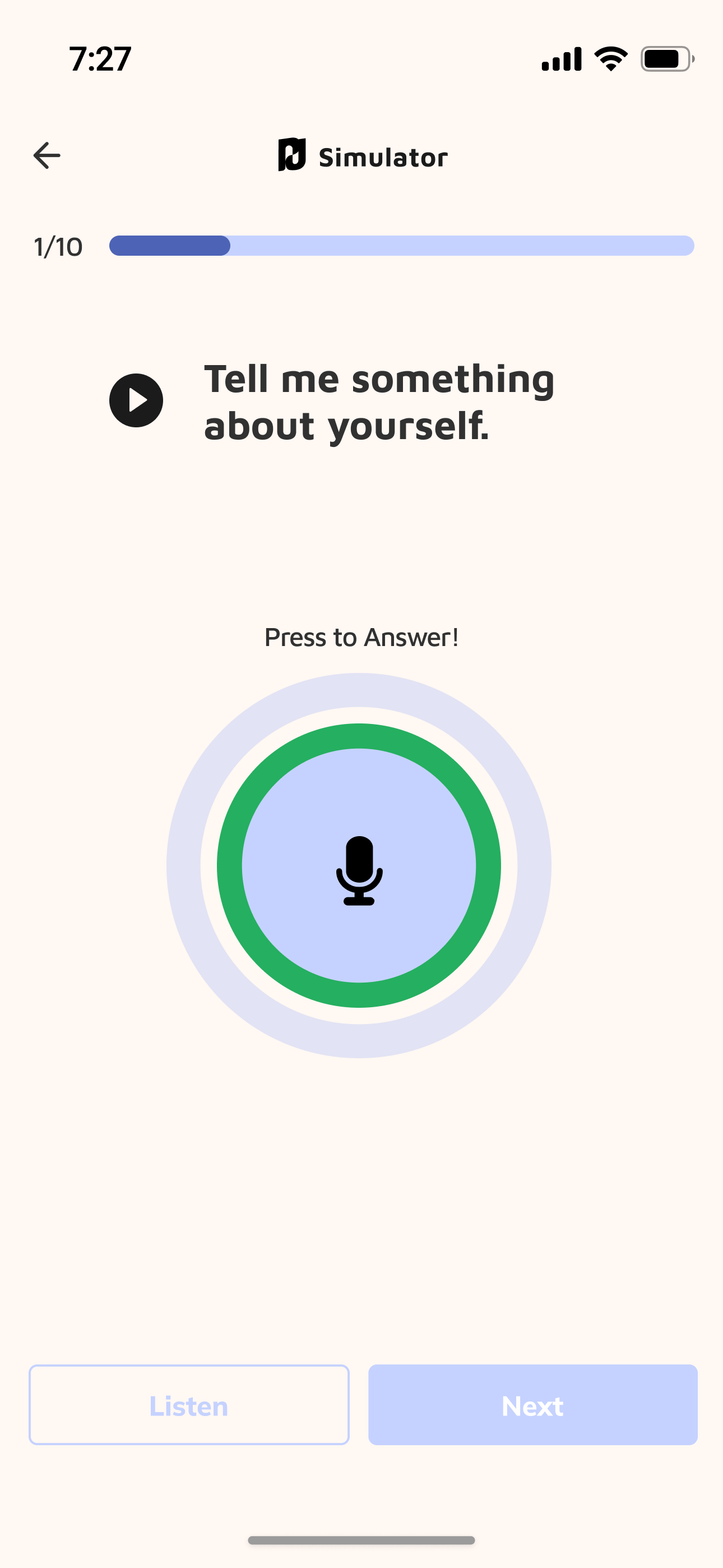
Task: Go back using the arrow icon
Action: click(x=47, y=156)
